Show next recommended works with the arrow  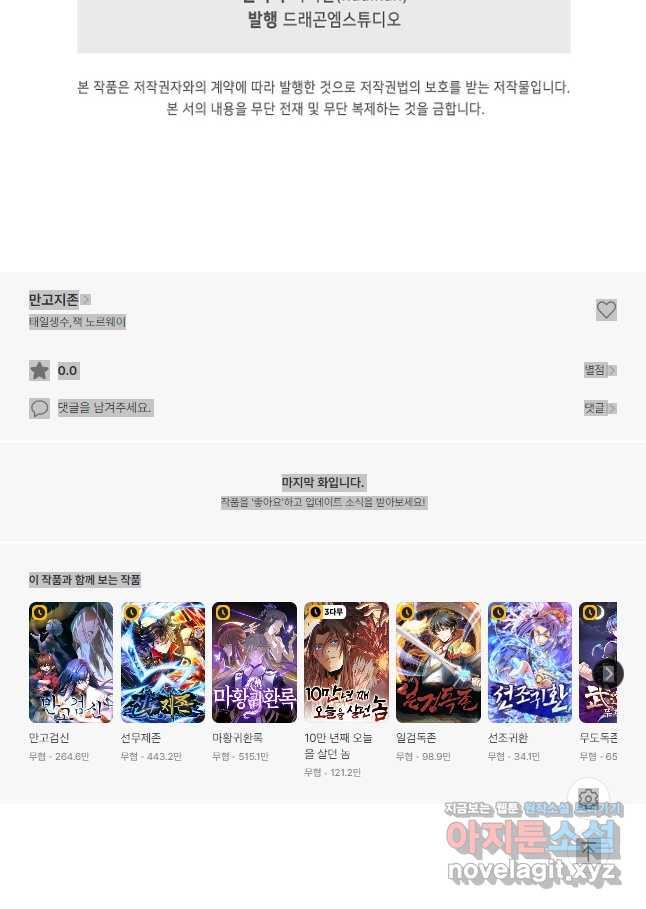tap(608, 674)
